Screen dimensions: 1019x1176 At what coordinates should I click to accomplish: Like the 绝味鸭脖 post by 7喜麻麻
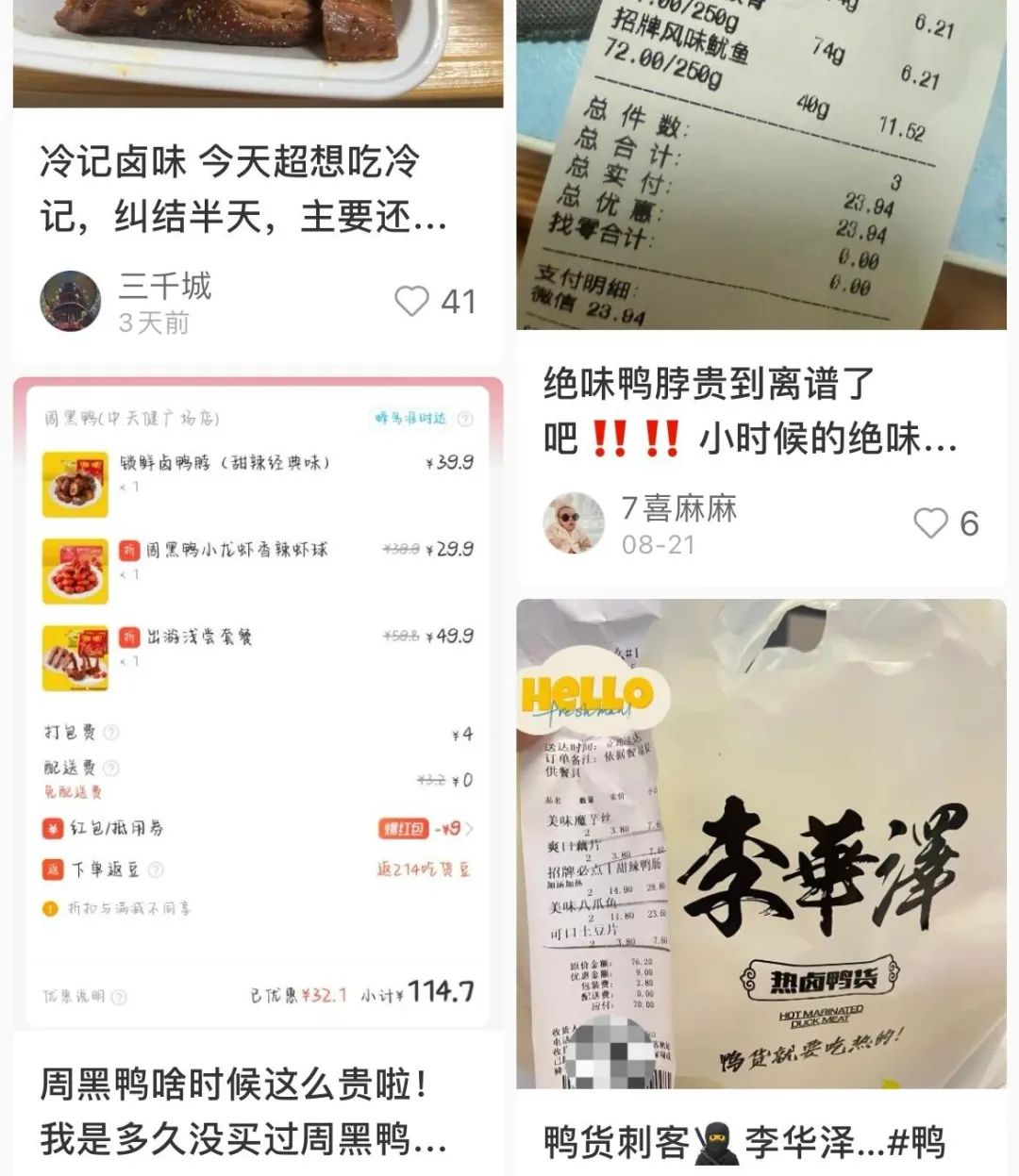(x=930, y=523)
